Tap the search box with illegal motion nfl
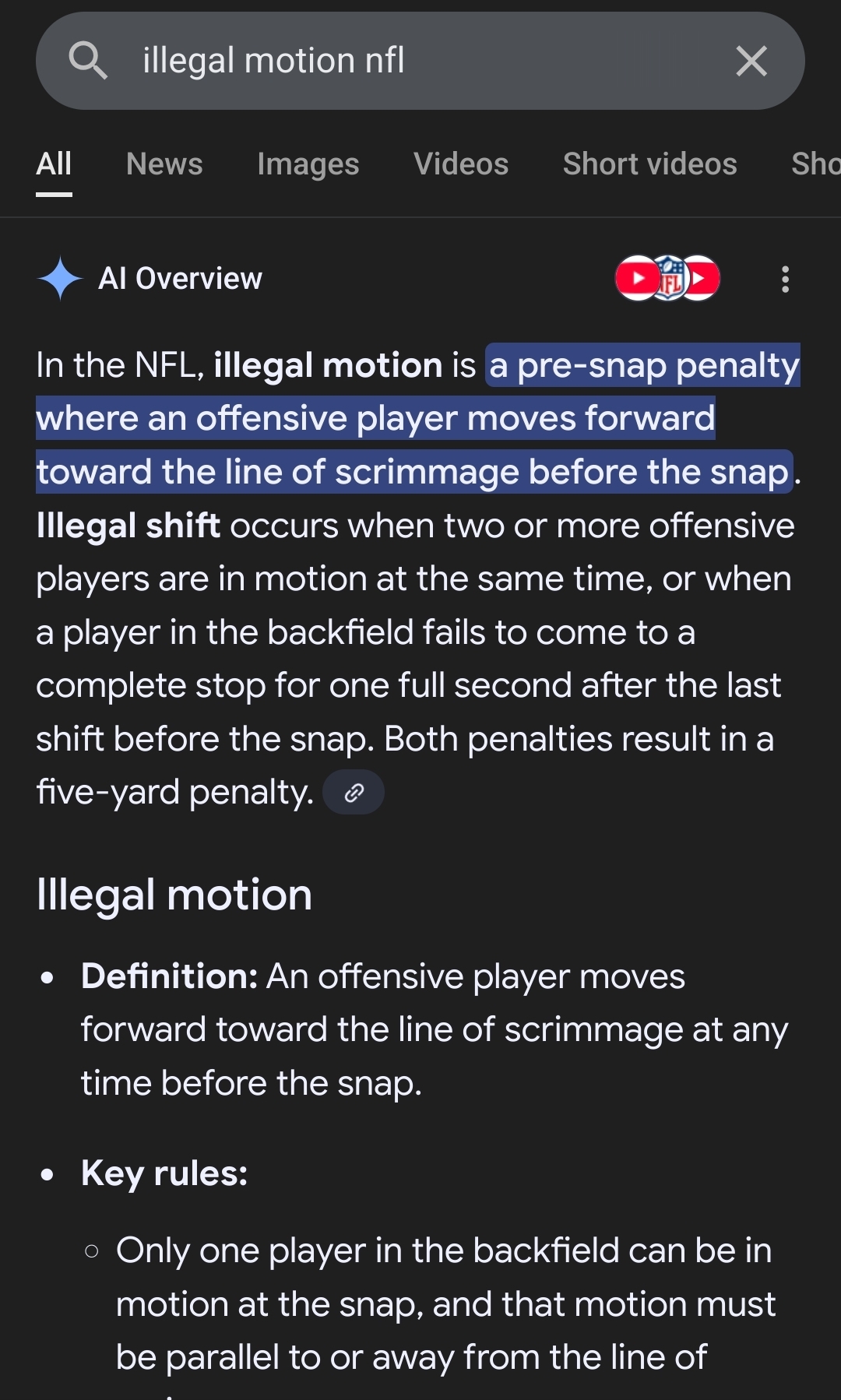The image size is (841, 1400). coord(420,61)
